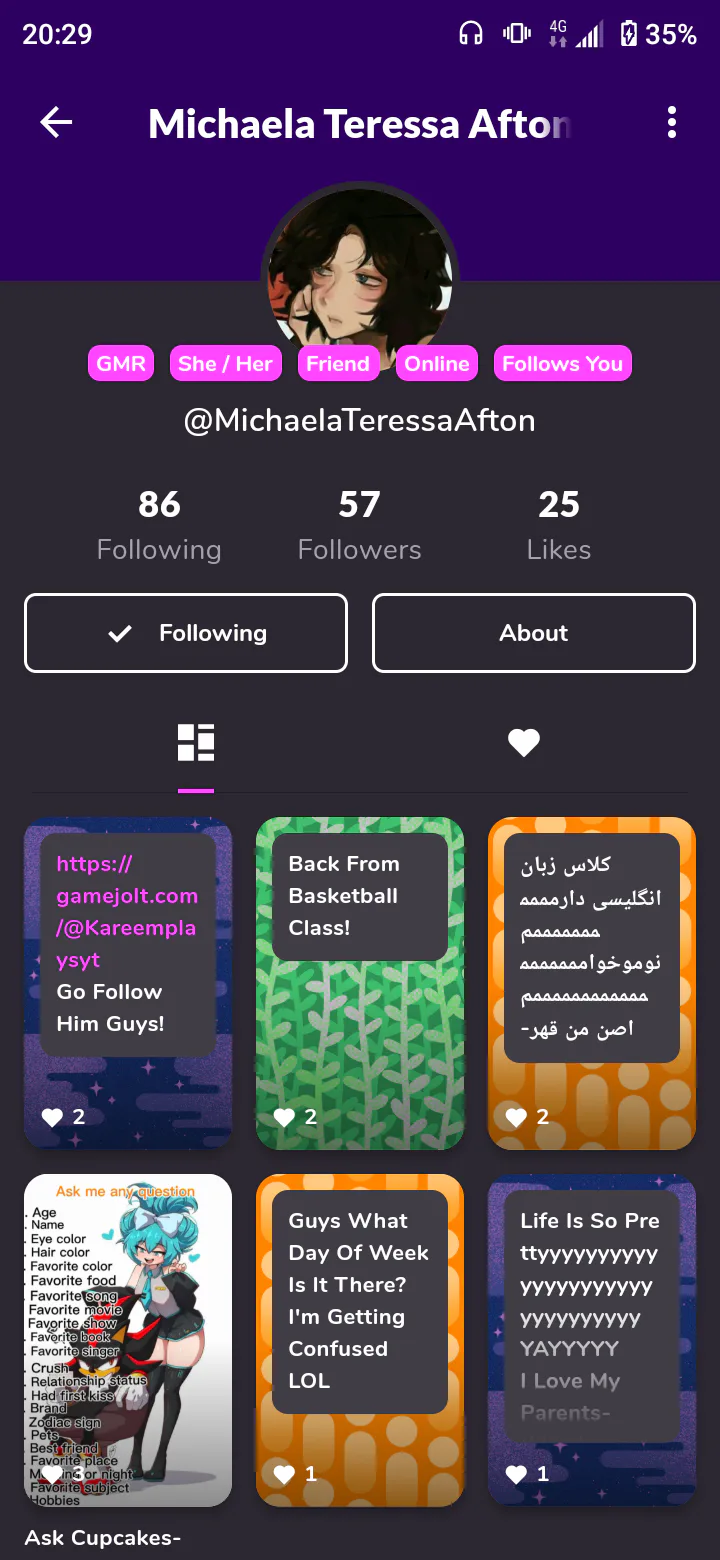
Task: Go back using the arrow icon
Action: pos(56,123)
